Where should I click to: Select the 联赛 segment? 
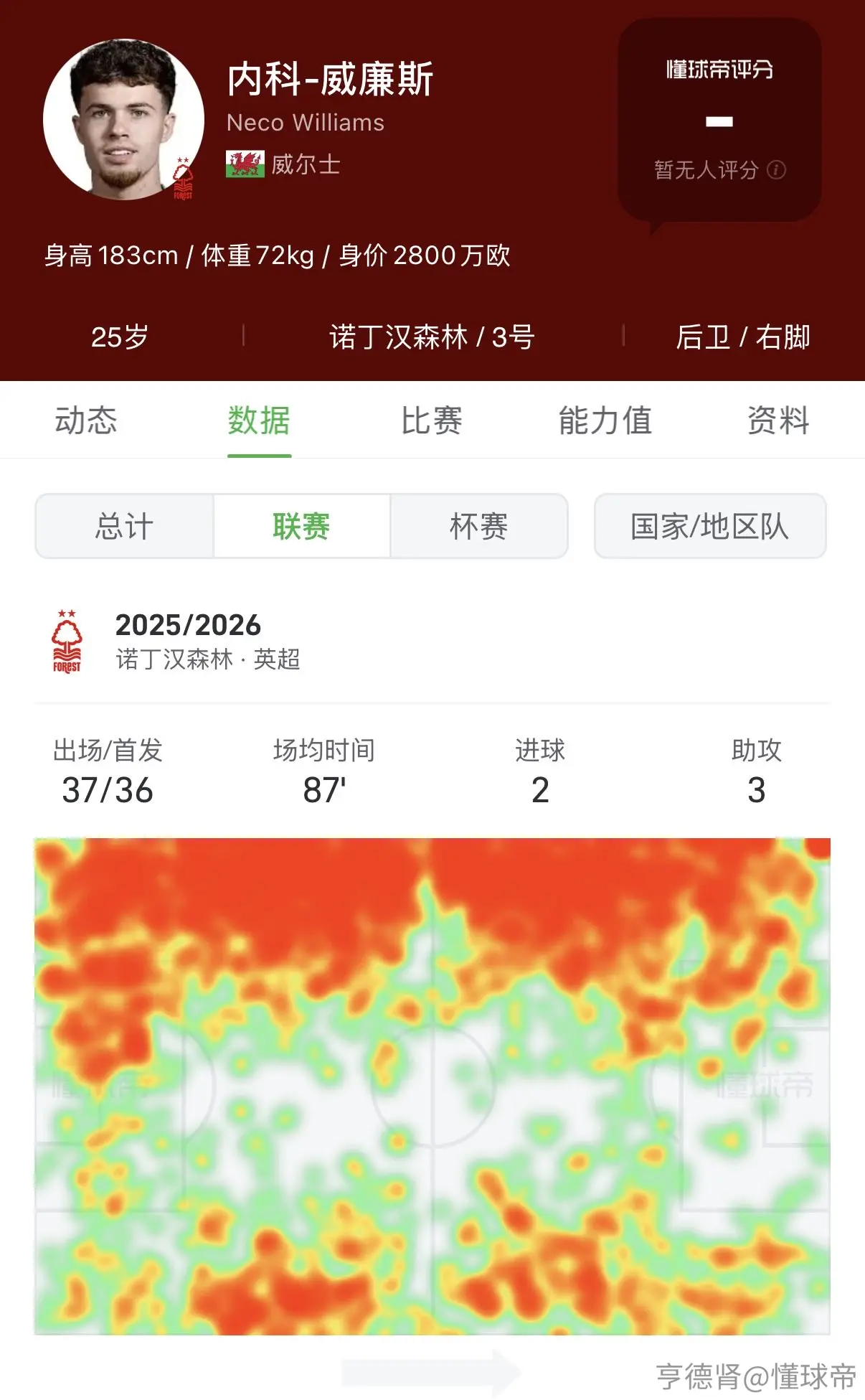[302, 526]
